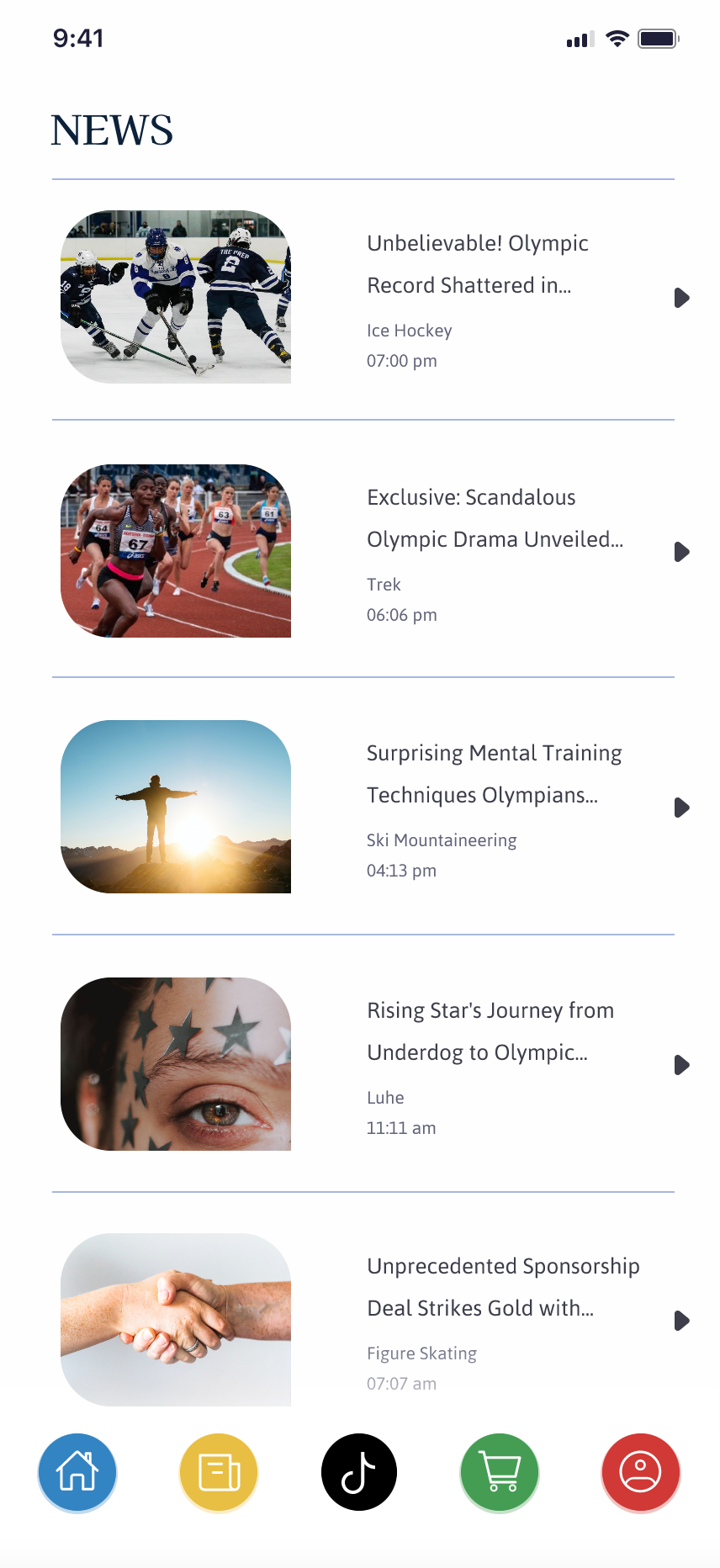The width and height of the screenshot is (720, 1568).
Task: Switch to the news articles tab
Action: (x=219, y=1472)
